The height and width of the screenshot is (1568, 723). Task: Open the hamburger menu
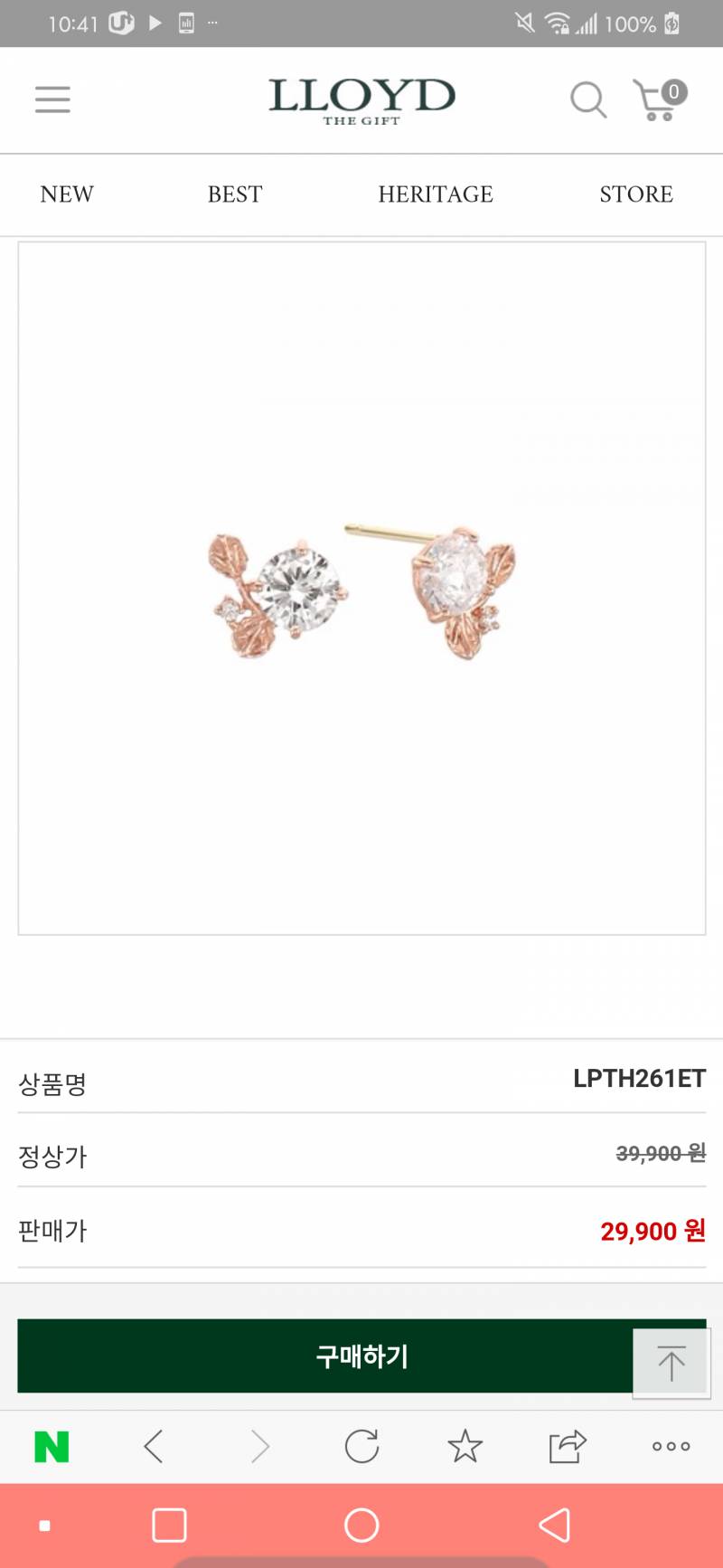click(52, 99)
